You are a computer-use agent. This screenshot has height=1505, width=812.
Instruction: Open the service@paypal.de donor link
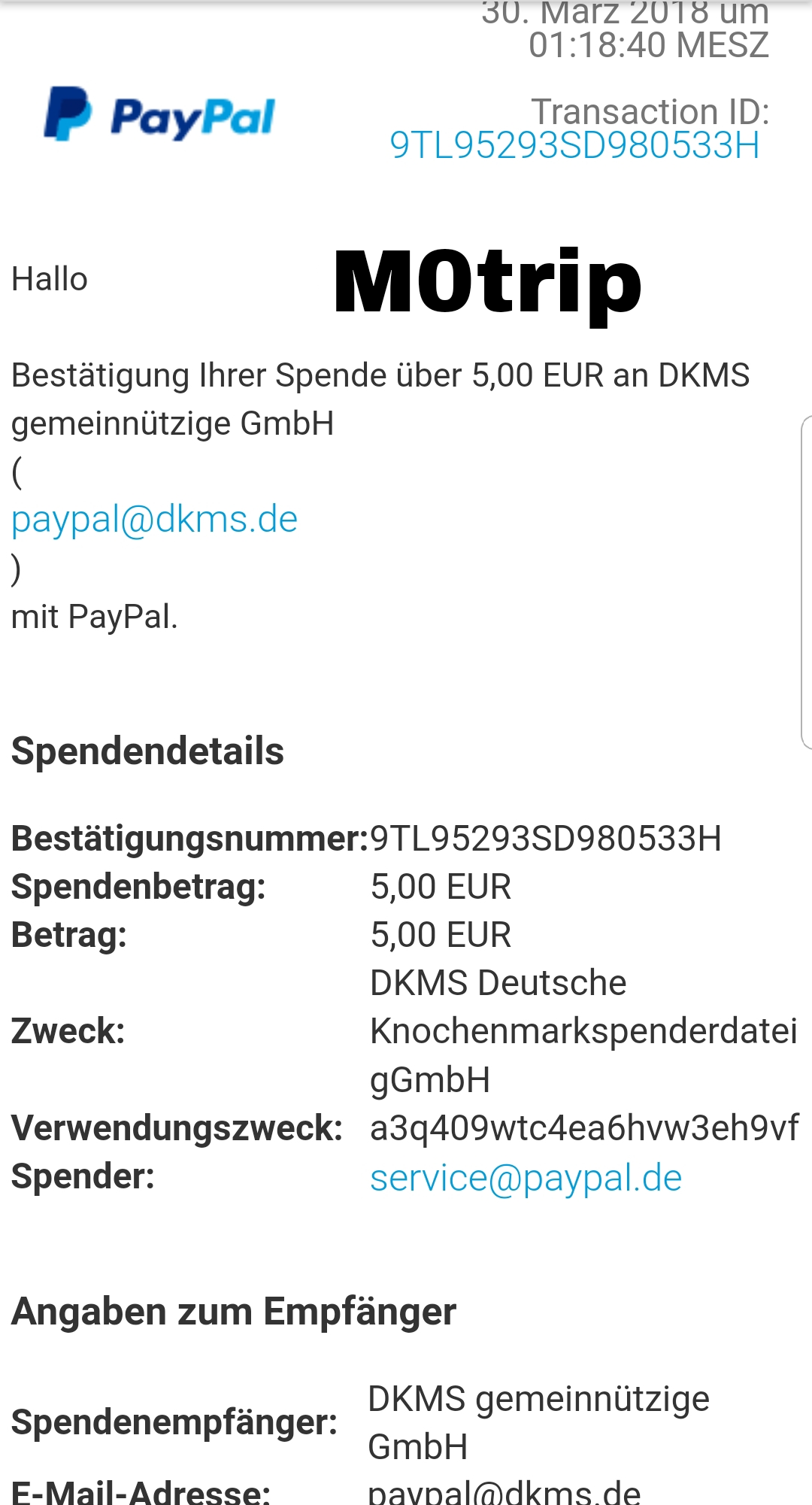pyautogui.click(x=526, y=1178)
